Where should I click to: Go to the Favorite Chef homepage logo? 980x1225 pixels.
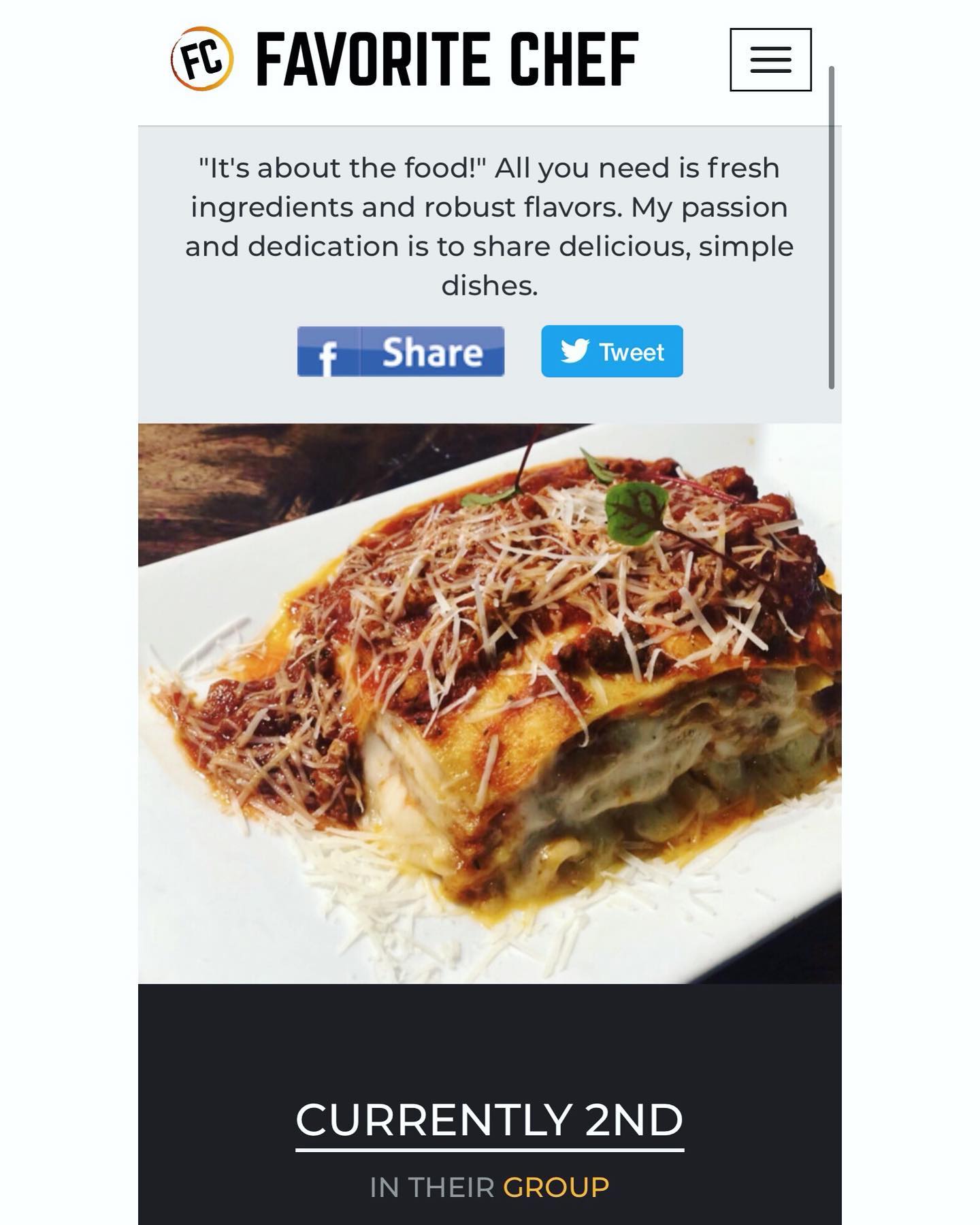tap(405, 59)
